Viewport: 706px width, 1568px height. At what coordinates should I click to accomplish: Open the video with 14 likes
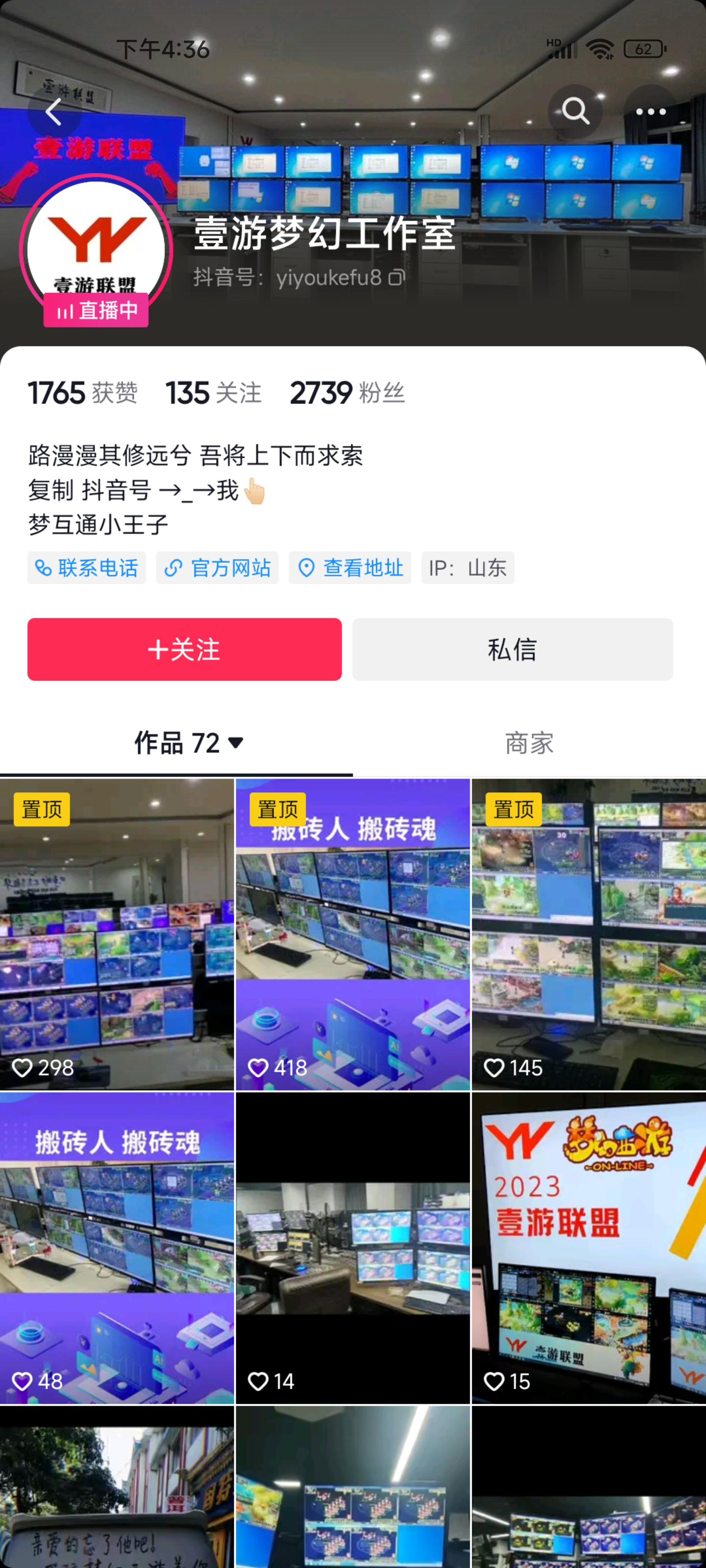(x=353, y=1248)
